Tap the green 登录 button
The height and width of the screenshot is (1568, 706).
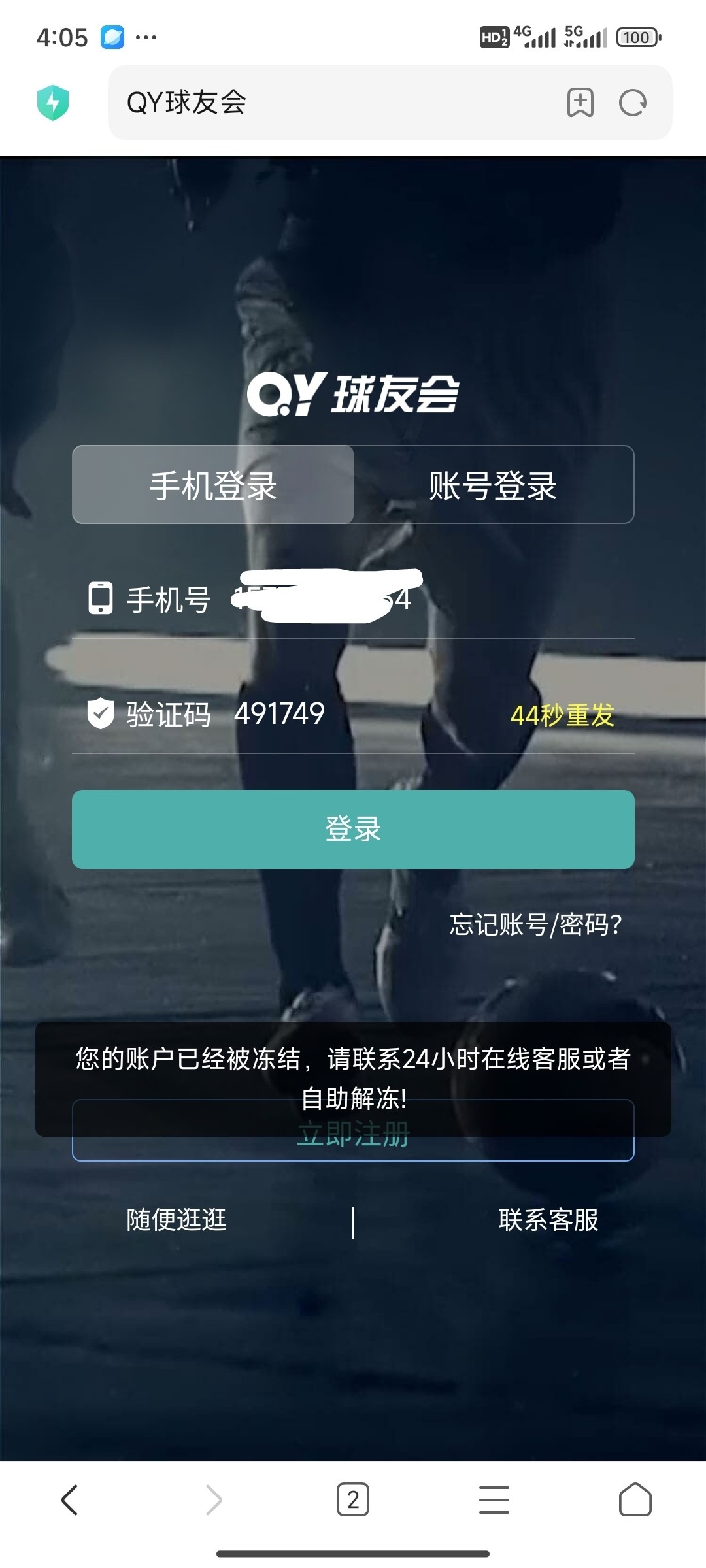click(353, 829)
